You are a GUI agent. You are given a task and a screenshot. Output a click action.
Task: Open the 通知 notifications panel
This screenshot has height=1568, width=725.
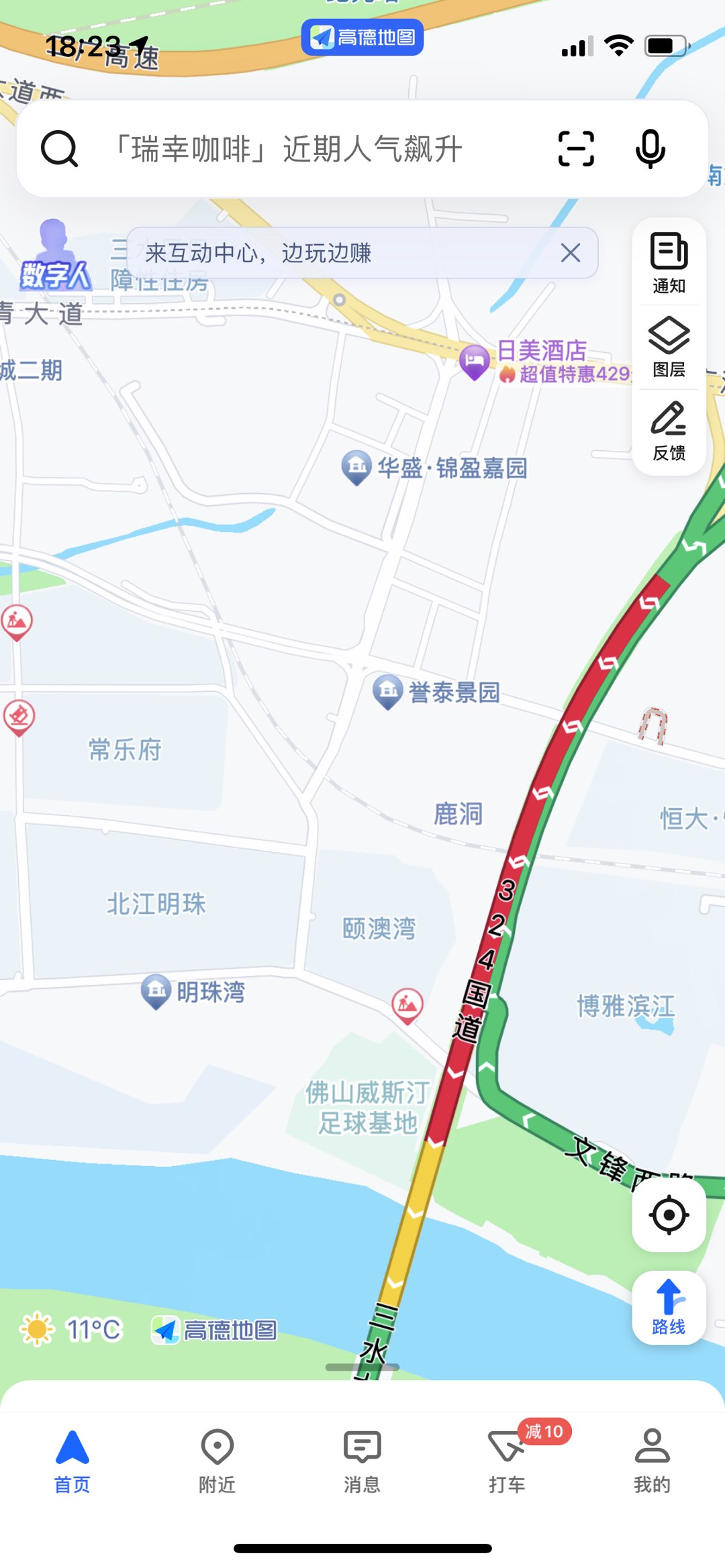pos(669,263)
